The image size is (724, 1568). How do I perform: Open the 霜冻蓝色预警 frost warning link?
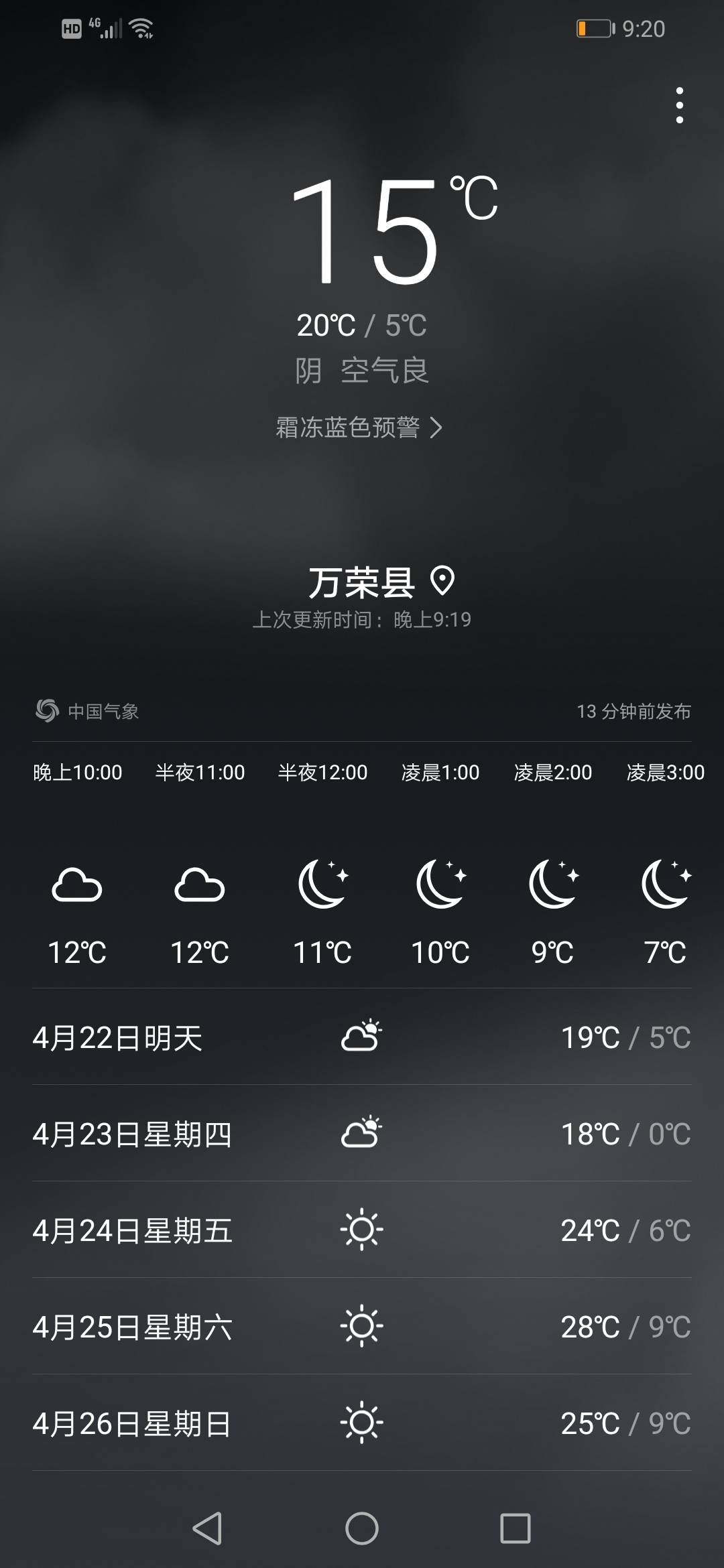tap(359, 428)
